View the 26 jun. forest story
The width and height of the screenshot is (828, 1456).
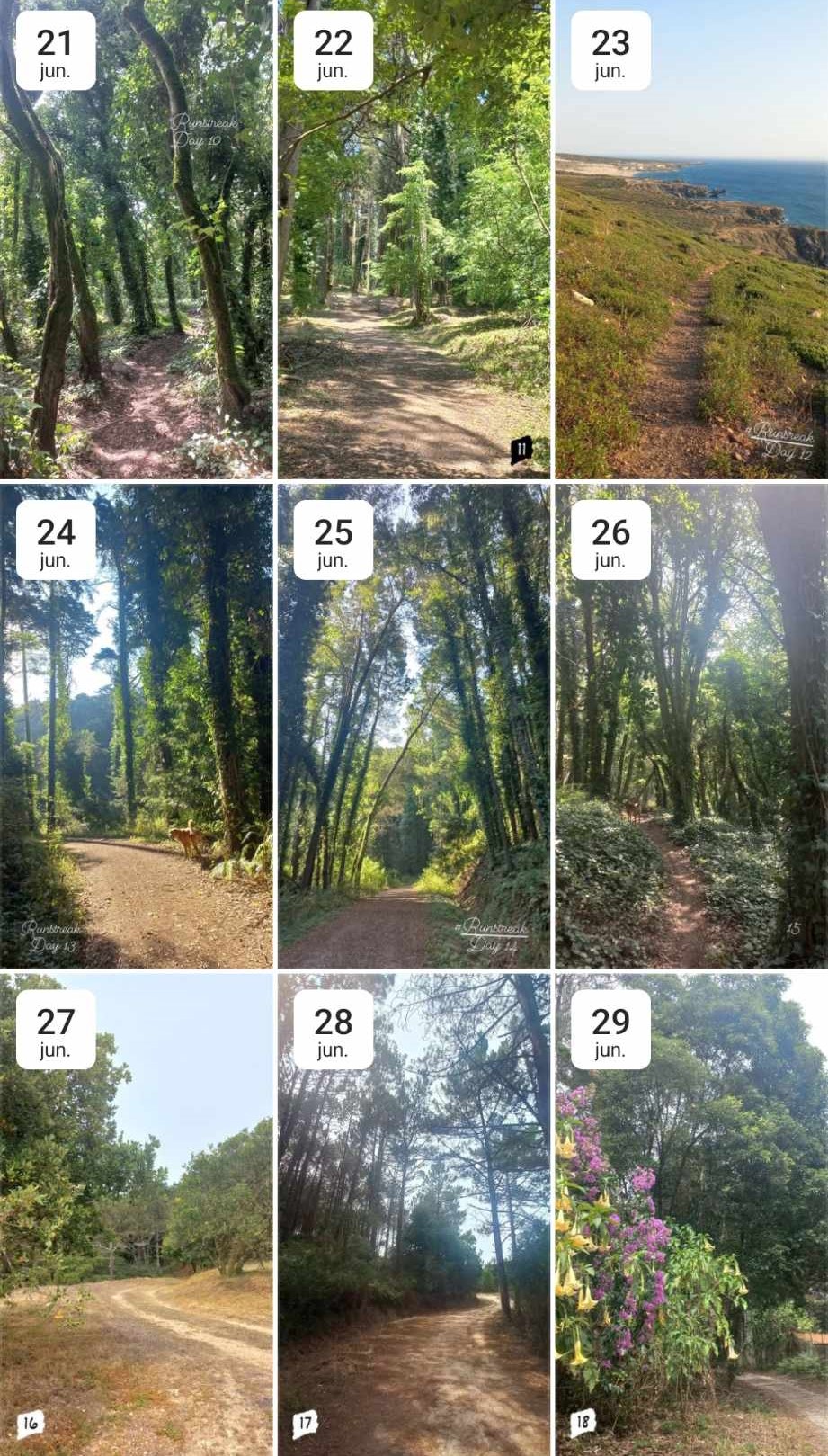tap(691, 726)
